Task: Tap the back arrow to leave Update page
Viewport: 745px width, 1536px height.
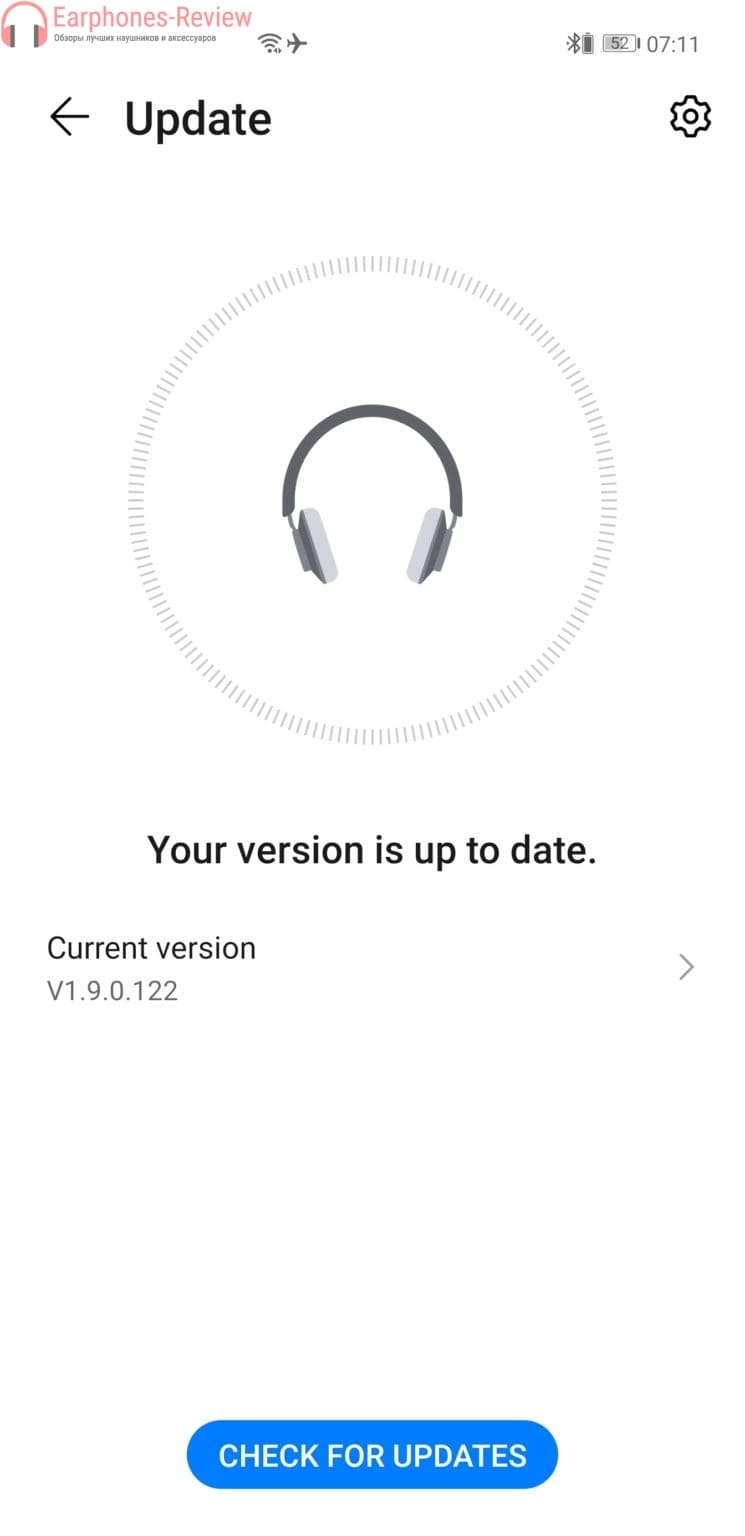Action: click(x=67, y=117)
